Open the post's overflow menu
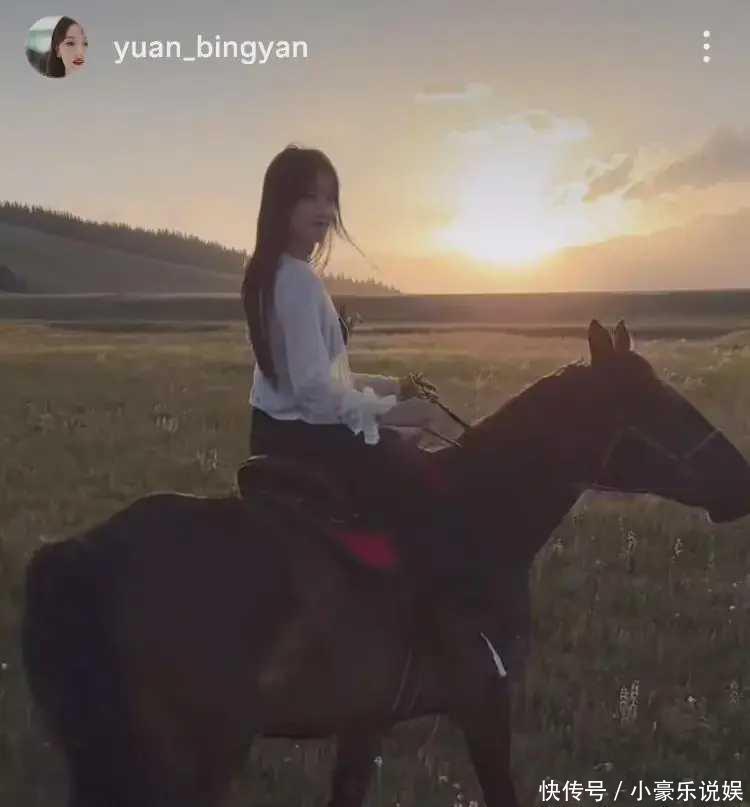This screenshot has height=807, width=750. 706,46
